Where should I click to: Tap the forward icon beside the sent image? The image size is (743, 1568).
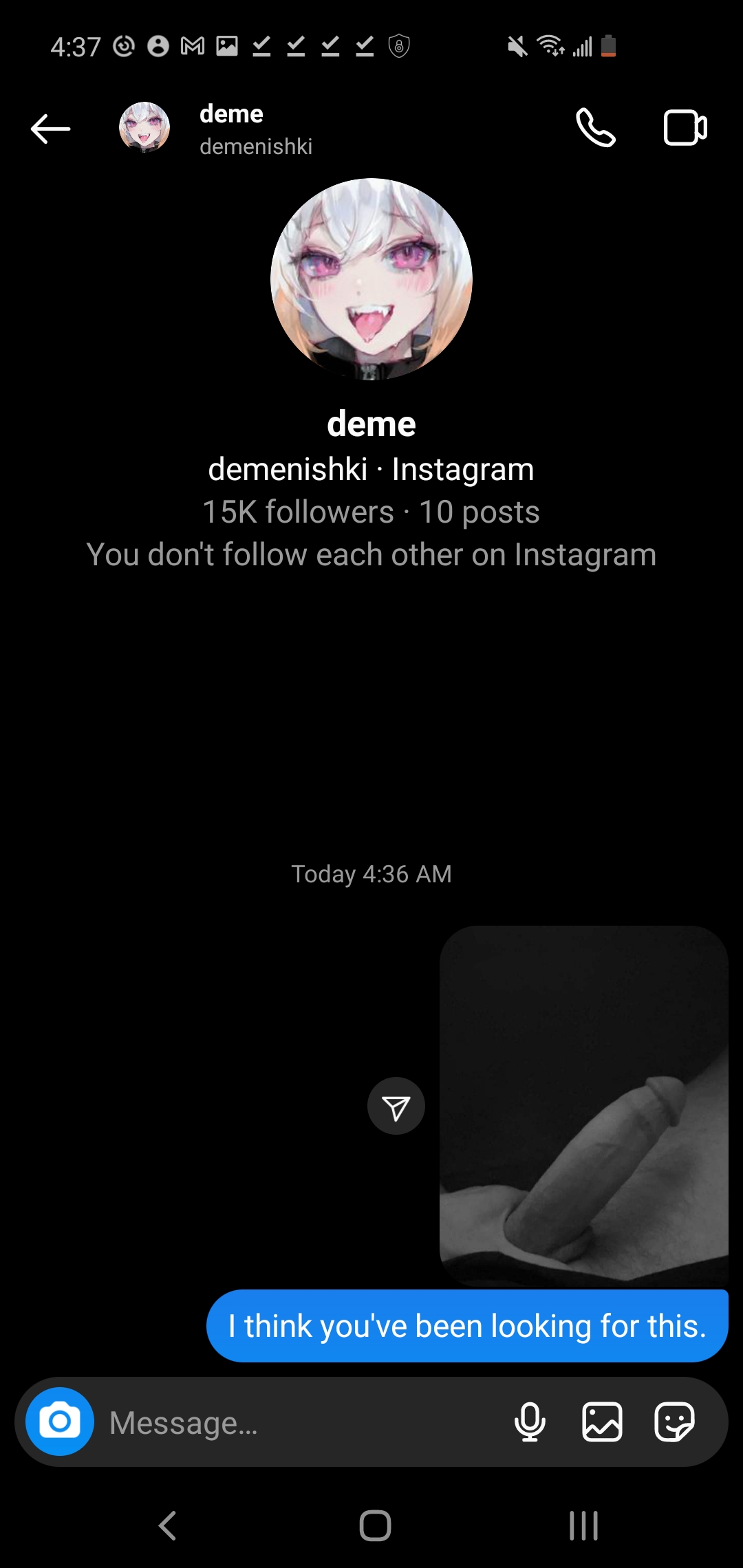click(396, 1106)
